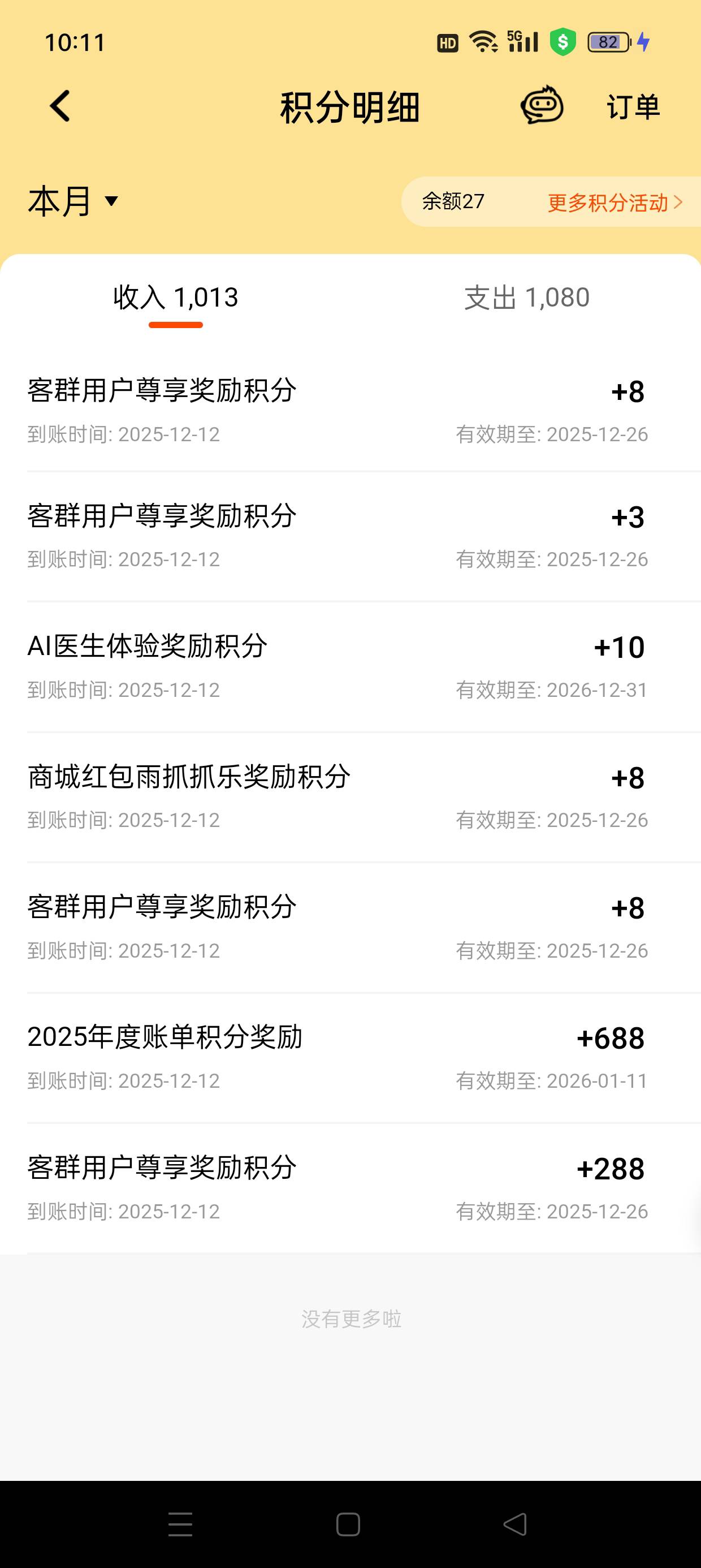Go back using the top-left arrow
701x1568 pixels.
[x=60, y=106]
